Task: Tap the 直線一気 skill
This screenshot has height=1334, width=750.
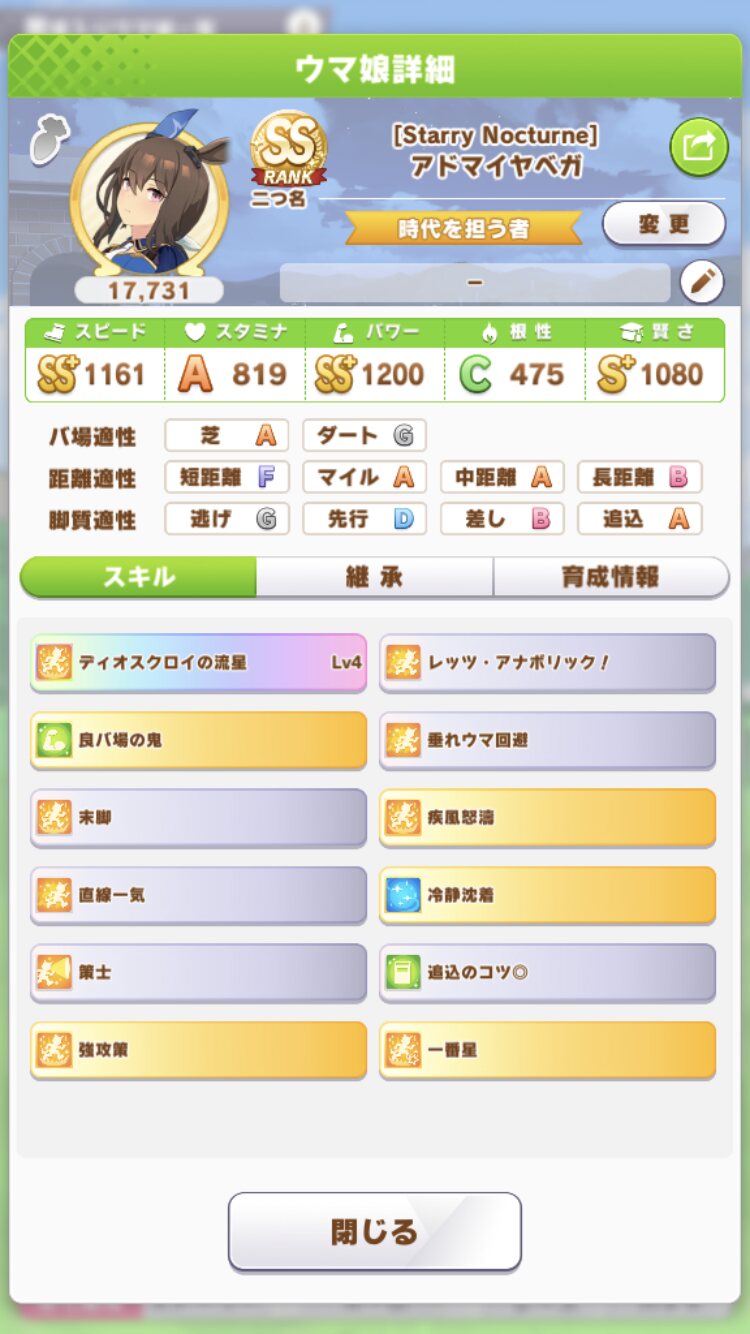Action: tap(199, 895)
